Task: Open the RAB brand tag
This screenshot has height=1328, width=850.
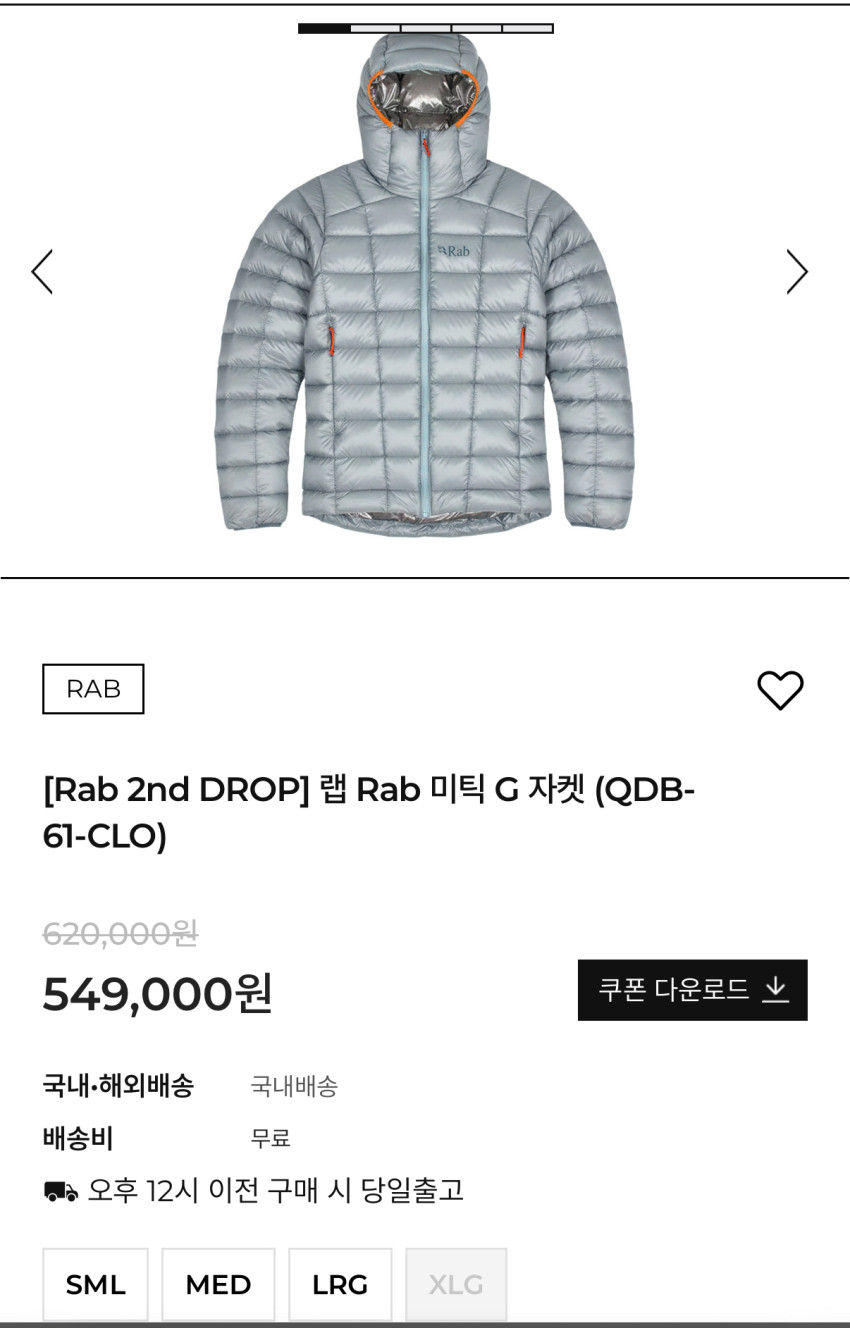Action: [x=93, y=689]
